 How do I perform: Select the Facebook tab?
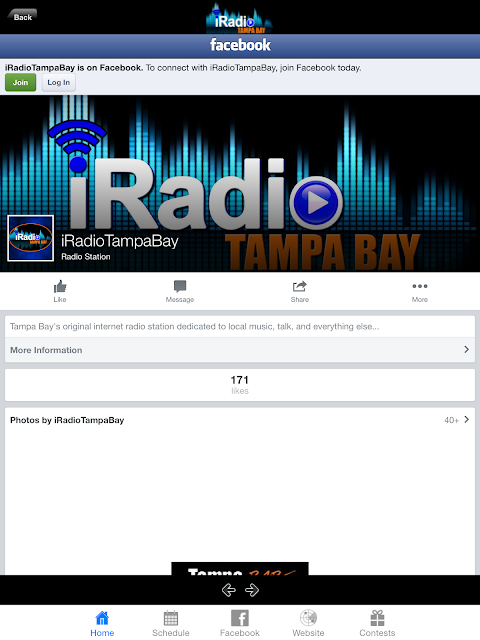240,623
